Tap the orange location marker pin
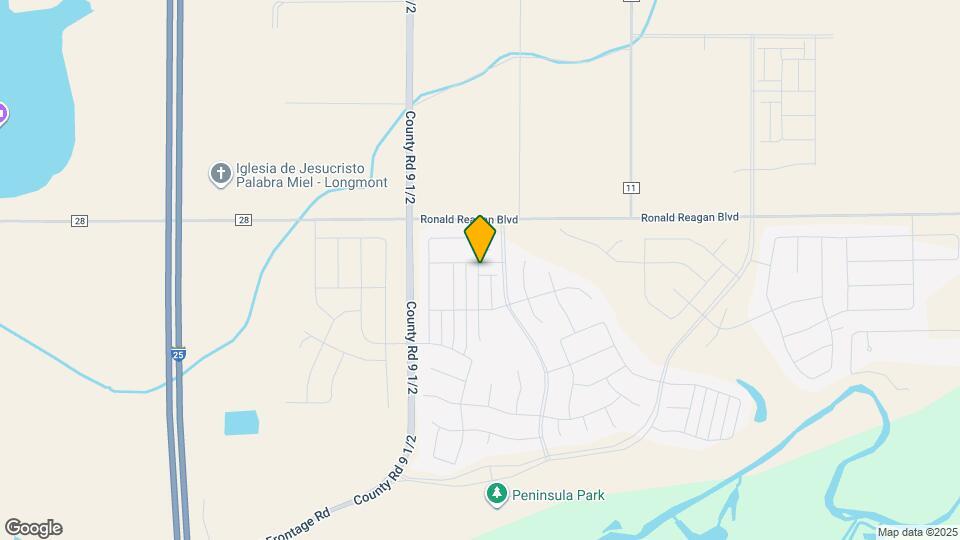Image resolution: width=960 pixels, height=540 pixels. coord(480,238)
